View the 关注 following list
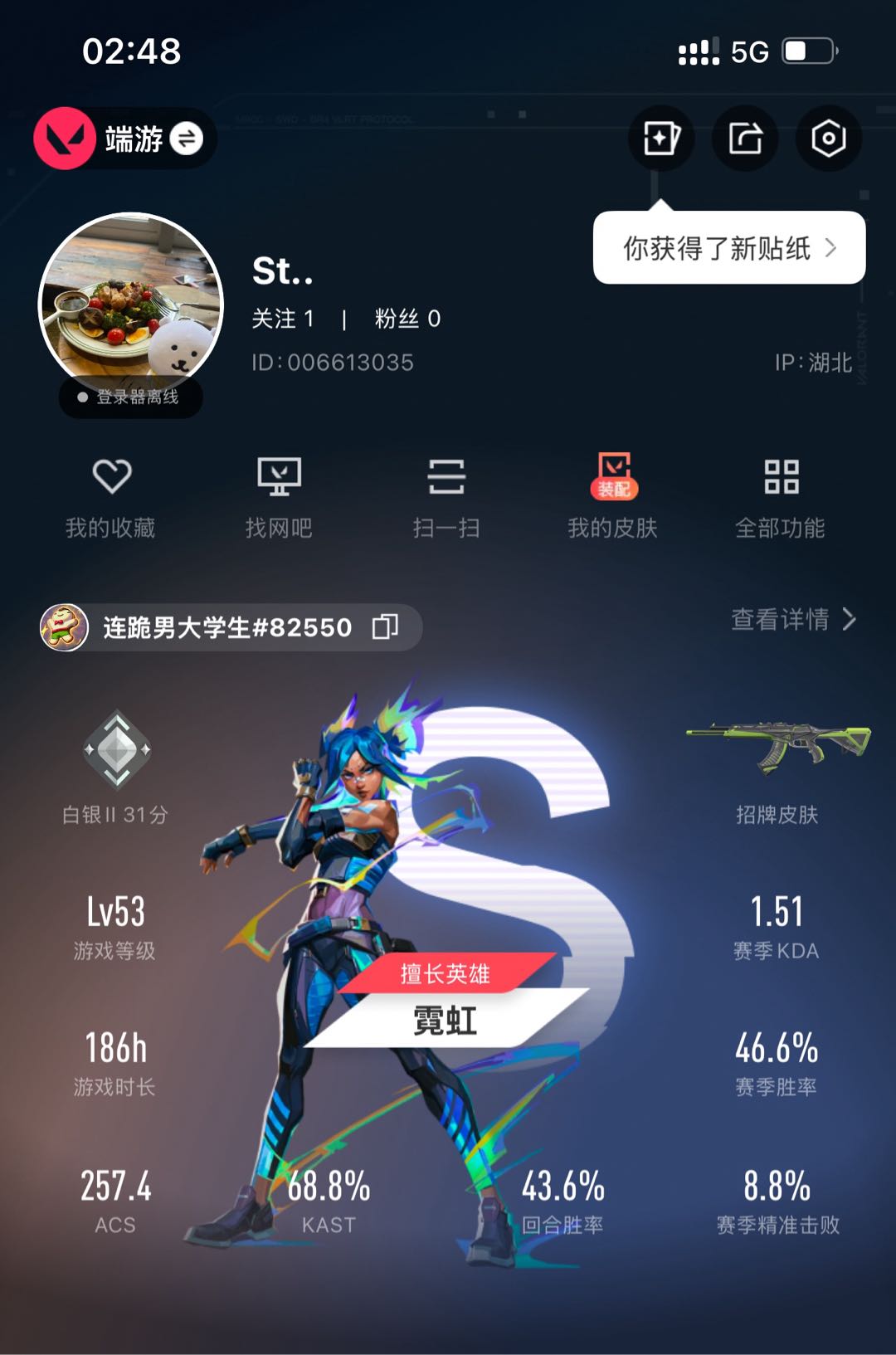Image resolution: width=896 pixels, height=1355 pixels. click(x=283, y=319)
